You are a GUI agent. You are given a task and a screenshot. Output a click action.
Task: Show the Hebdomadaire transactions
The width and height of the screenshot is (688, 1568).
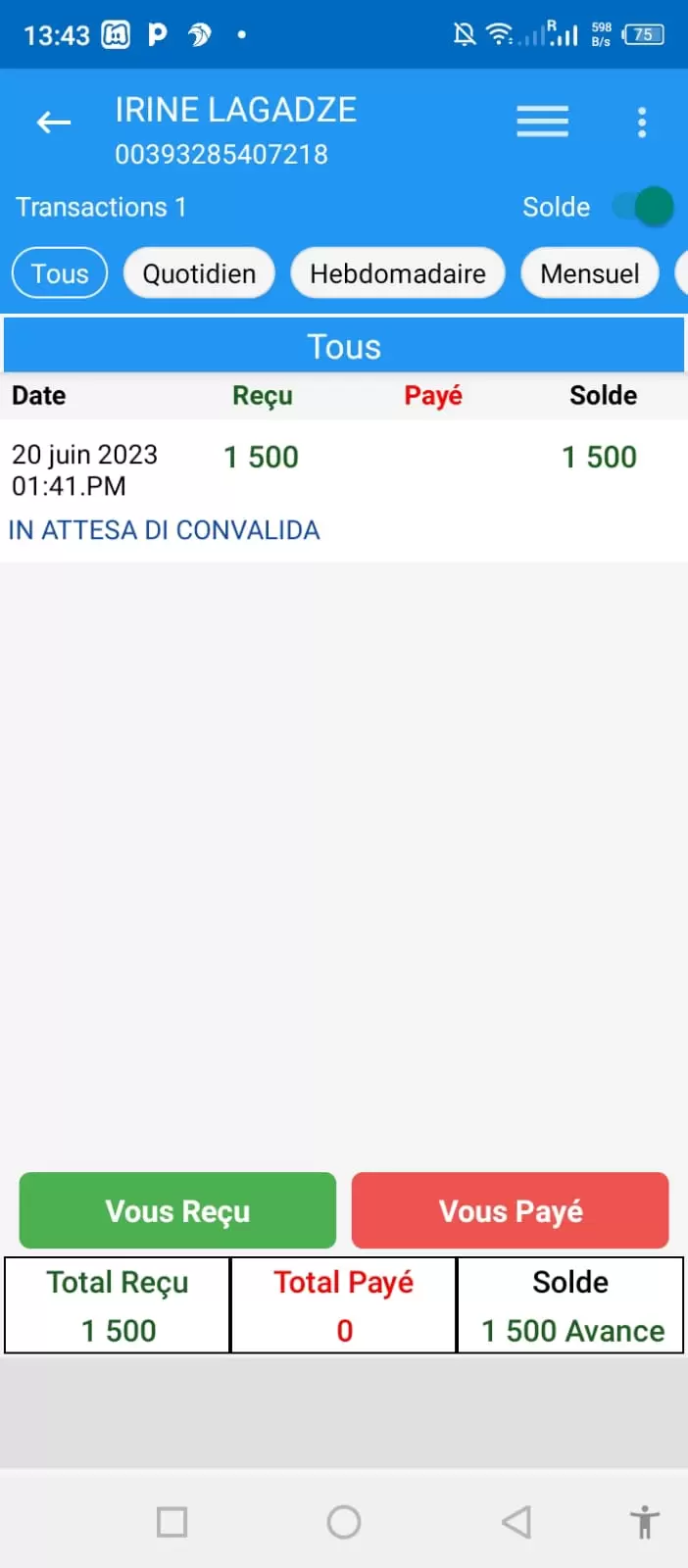[x=397, y=273]
